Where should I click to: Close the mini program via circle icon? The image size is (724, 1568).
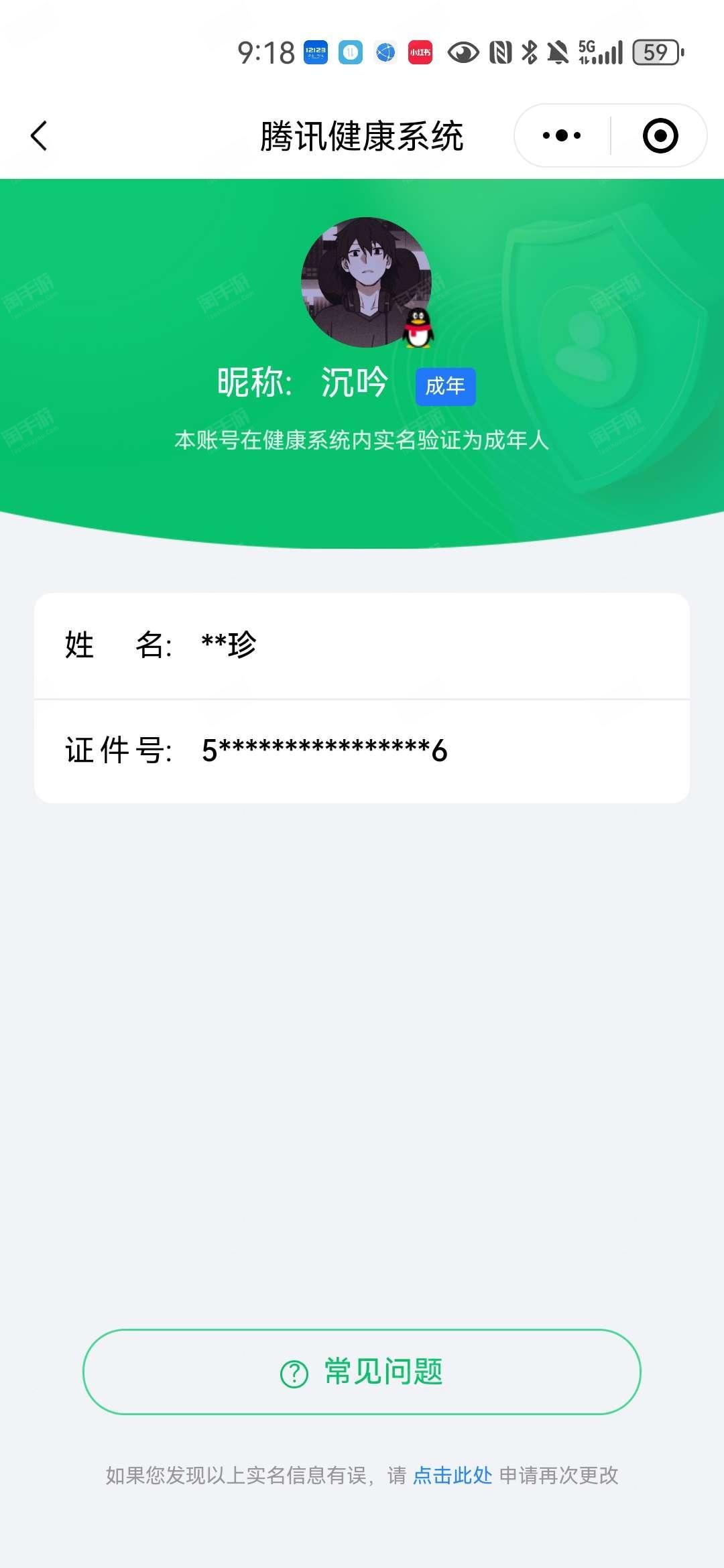point(660,136)
